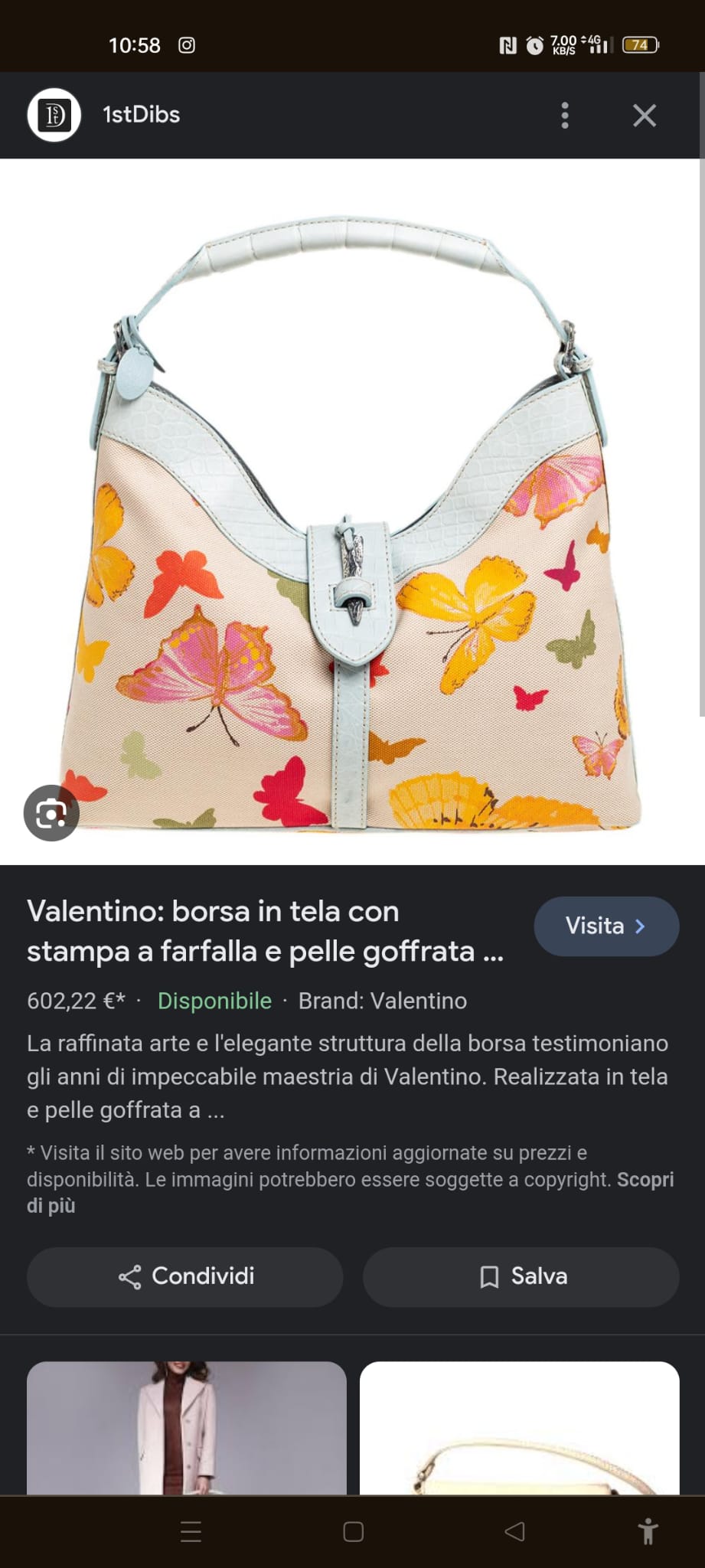Go back with the system back button
The height and width of the screenshot is (1568, 705).
[514, 1531]
